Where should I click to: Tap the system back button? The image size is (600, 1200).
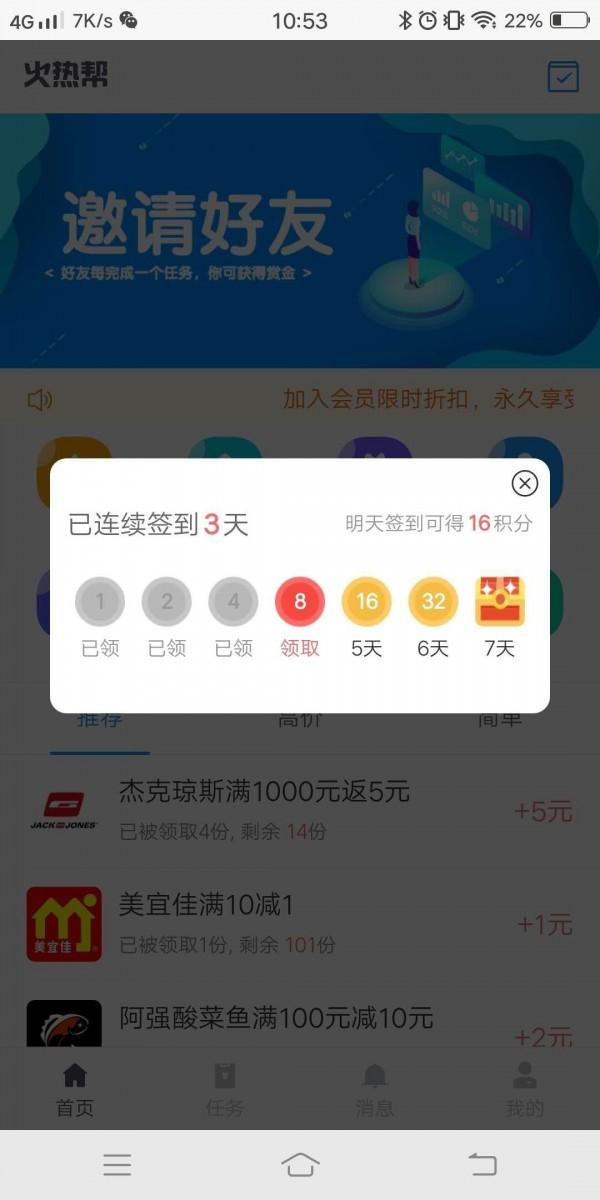point(483,1164)
